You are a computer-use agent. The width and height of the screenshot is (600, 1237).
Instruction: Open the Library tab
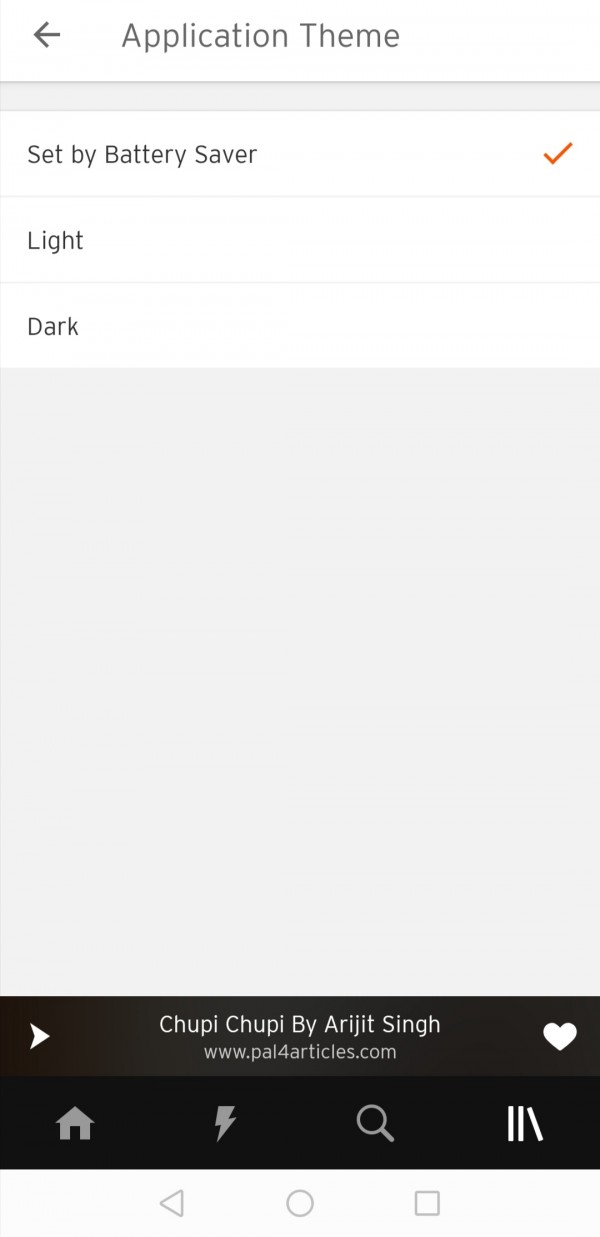pyautogui.click(x=524, y=1124)
